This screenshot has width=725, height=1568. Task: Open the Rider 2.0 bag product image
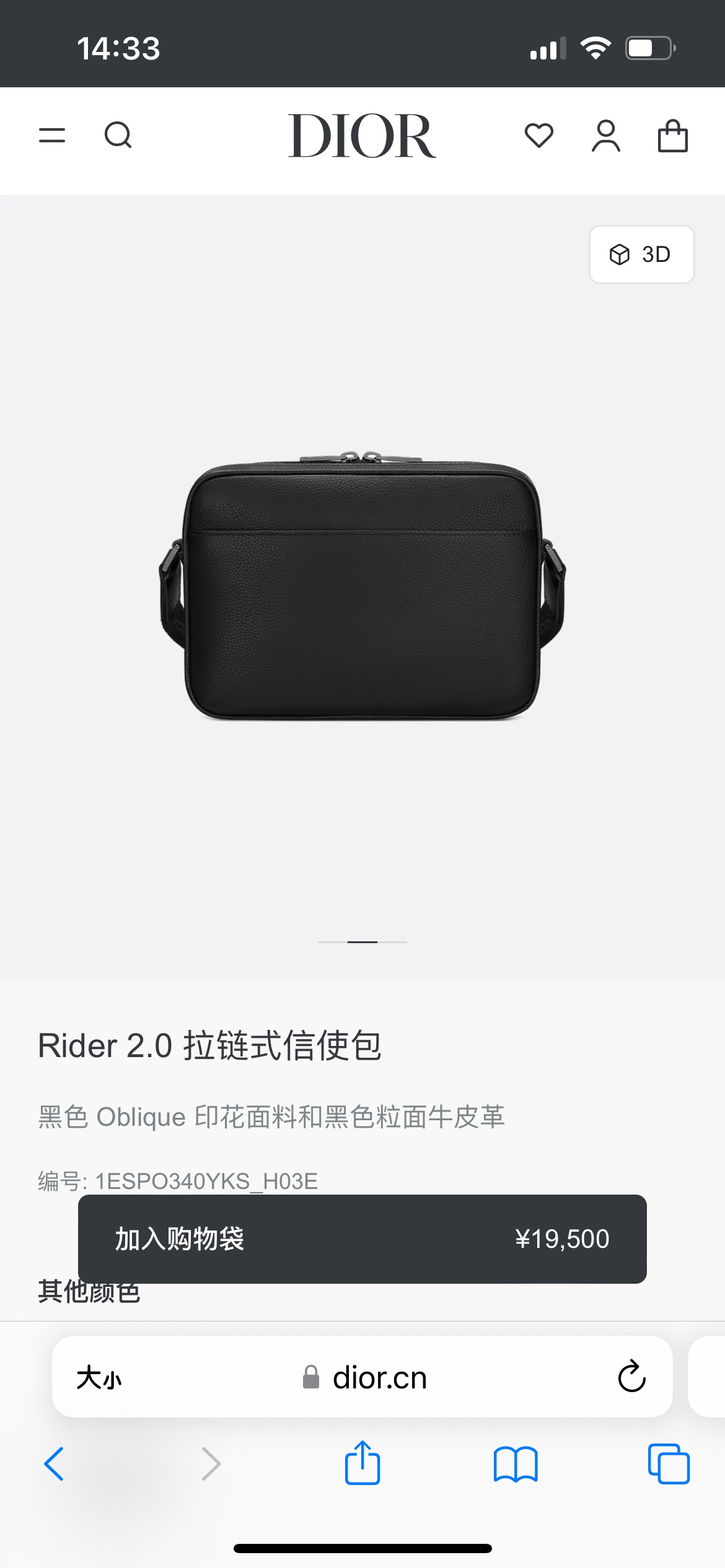pyautogui.click(x=362, y=585)
